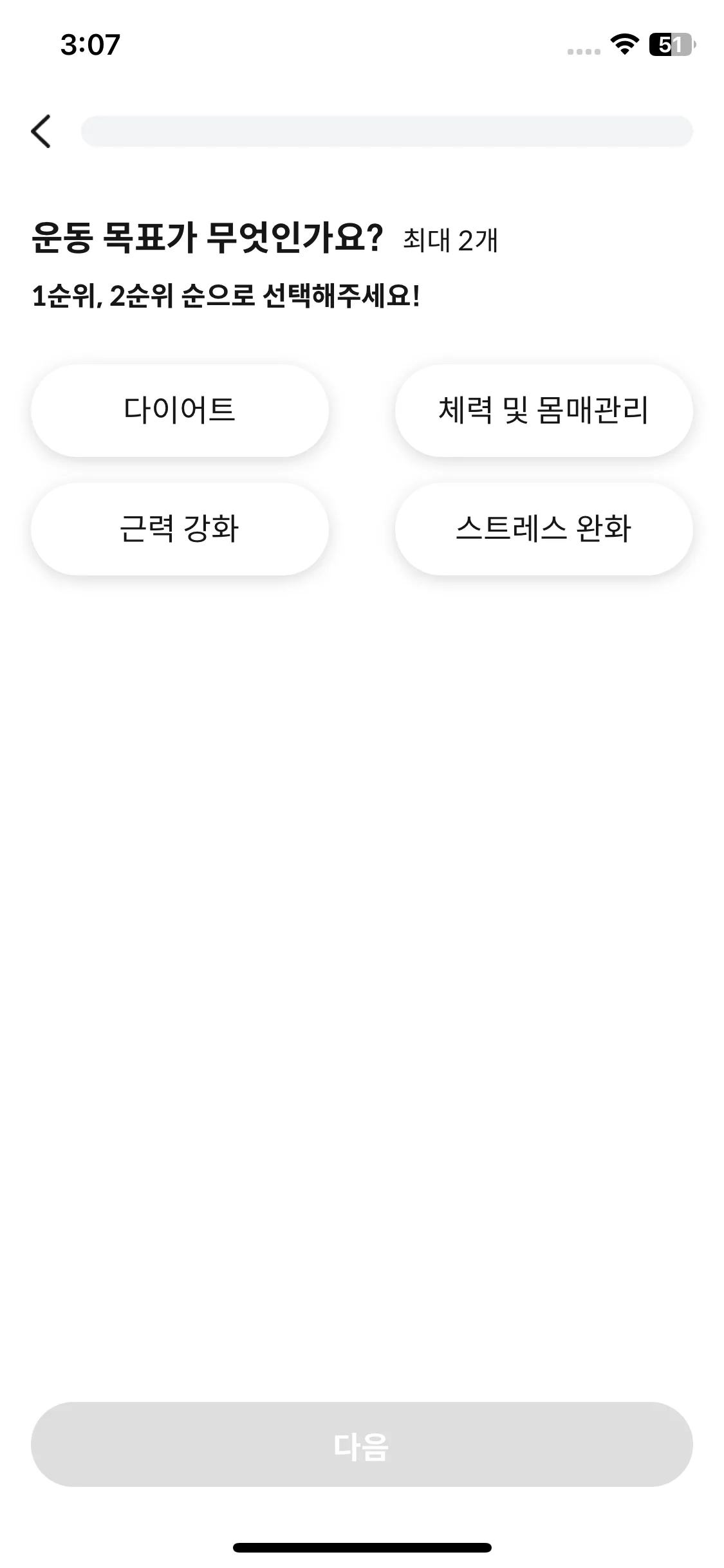The height and width of the screenshot is (1568, 724).
Task: Tap the 다음 button to continue
Action: (362, 1446)
